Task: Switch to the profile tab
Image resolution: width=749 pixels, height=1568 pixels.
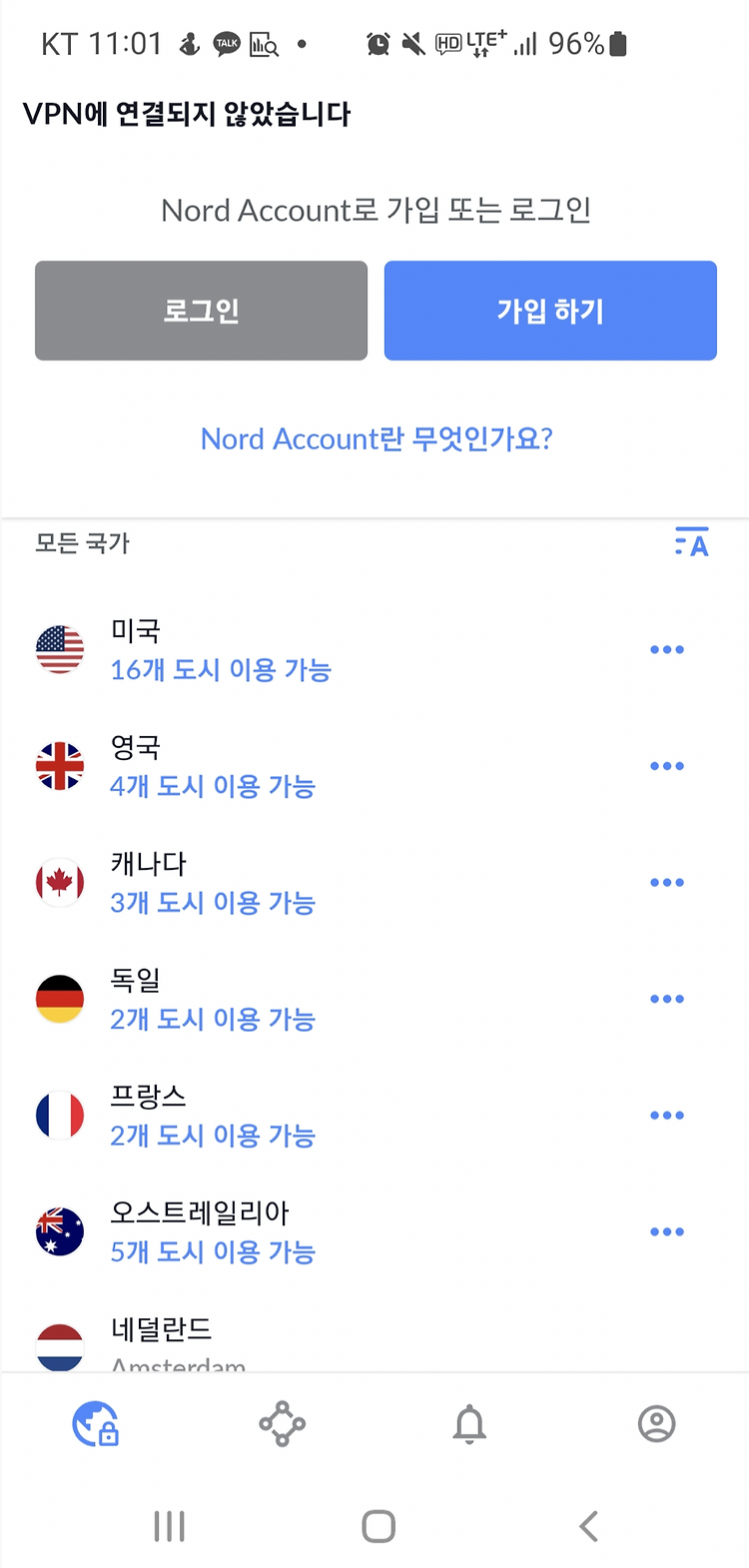Action: pos(657,1424)
